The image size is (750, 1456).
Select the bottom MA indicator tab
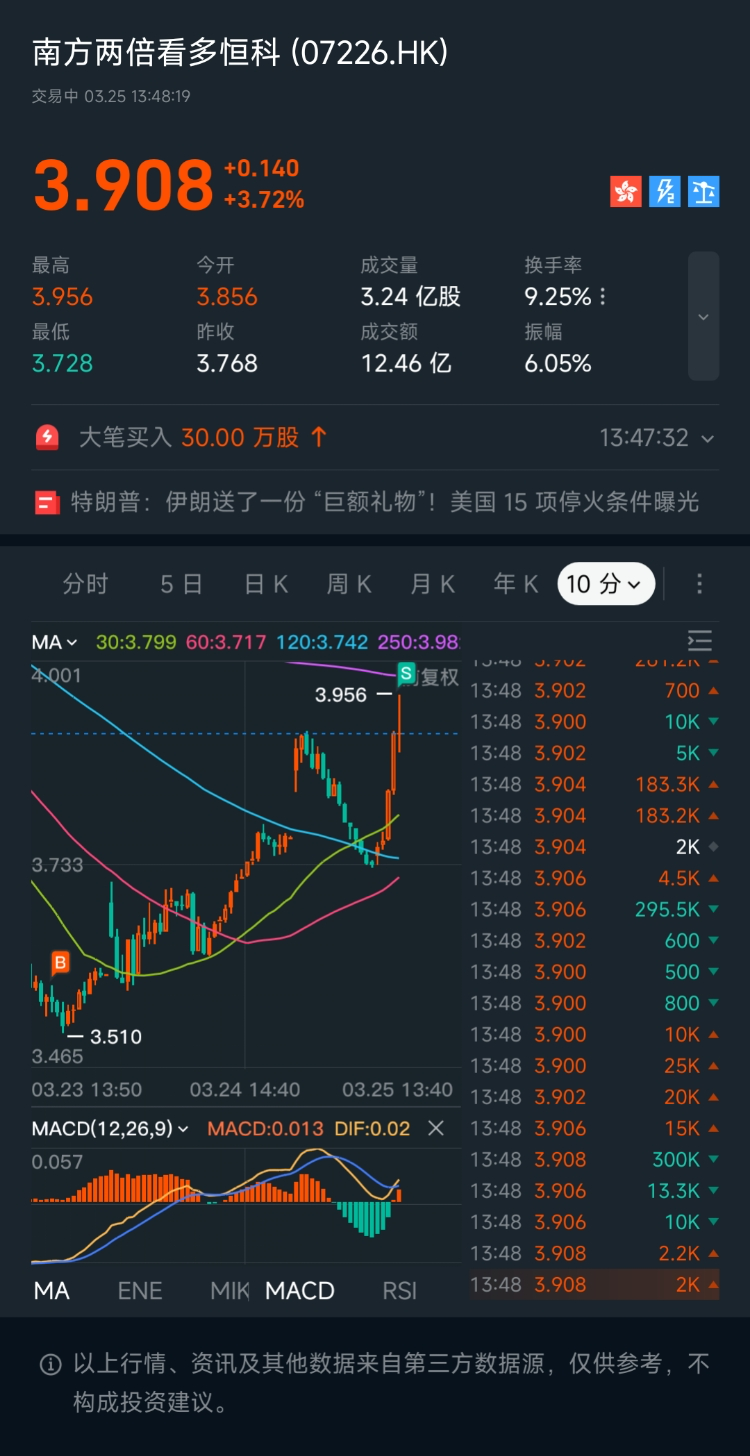pyautogui.click(x=52, y=1291)
